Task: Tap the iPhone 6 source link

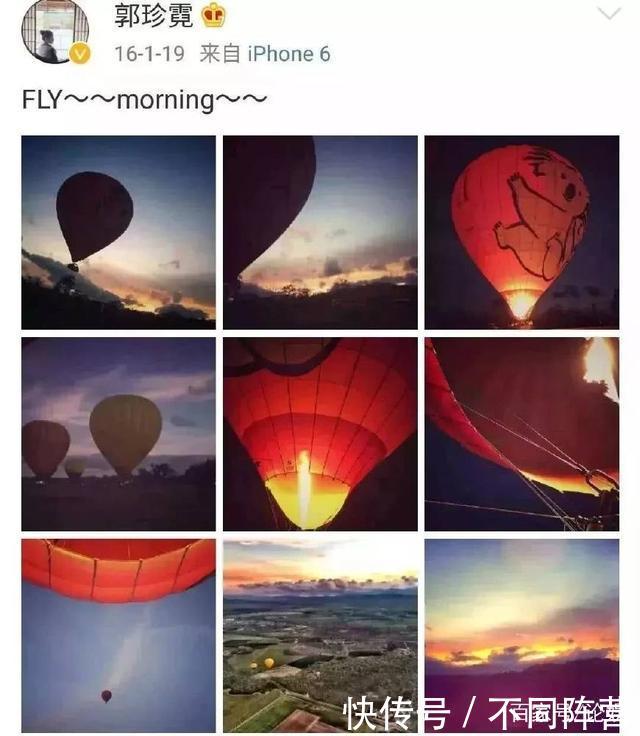Action: (288, 53)
